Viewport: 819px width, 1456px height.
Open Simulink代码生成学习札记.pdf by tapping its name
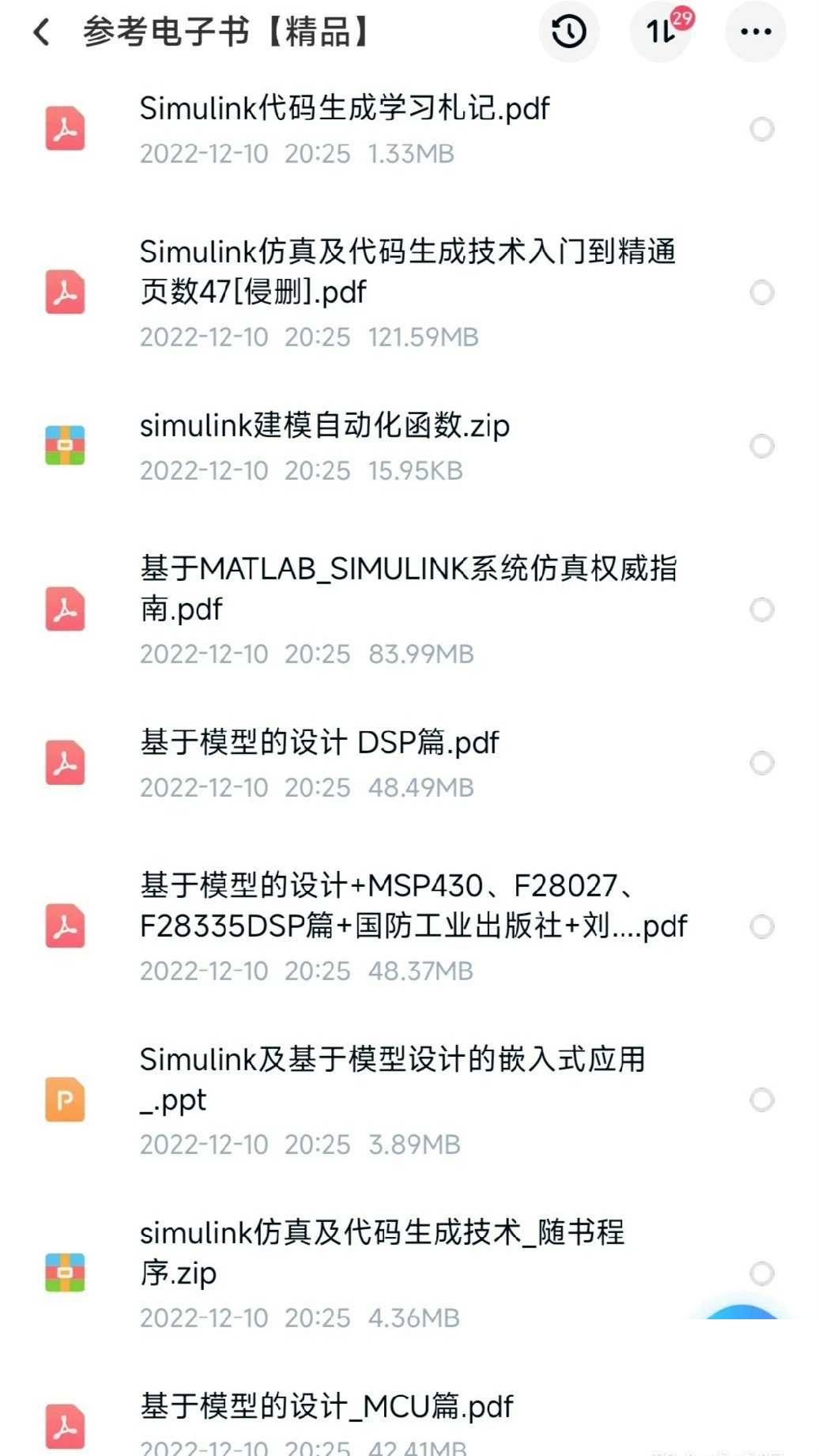point(343,110)
